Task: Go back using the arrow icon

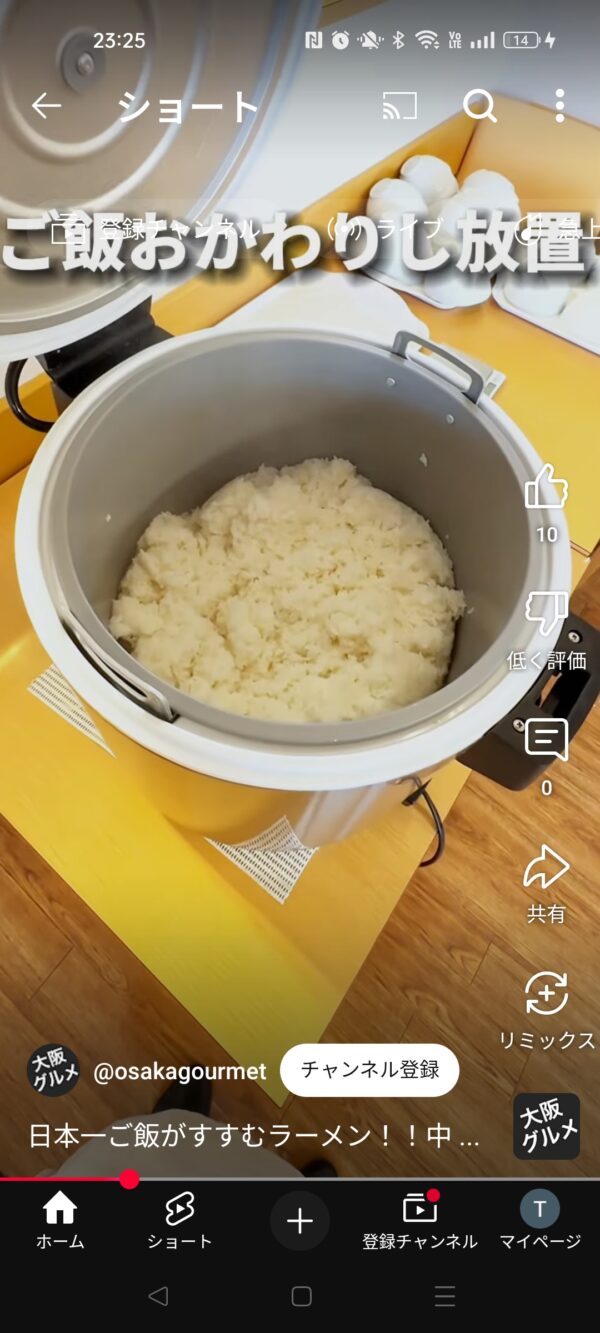Action: tap(46, 106)
